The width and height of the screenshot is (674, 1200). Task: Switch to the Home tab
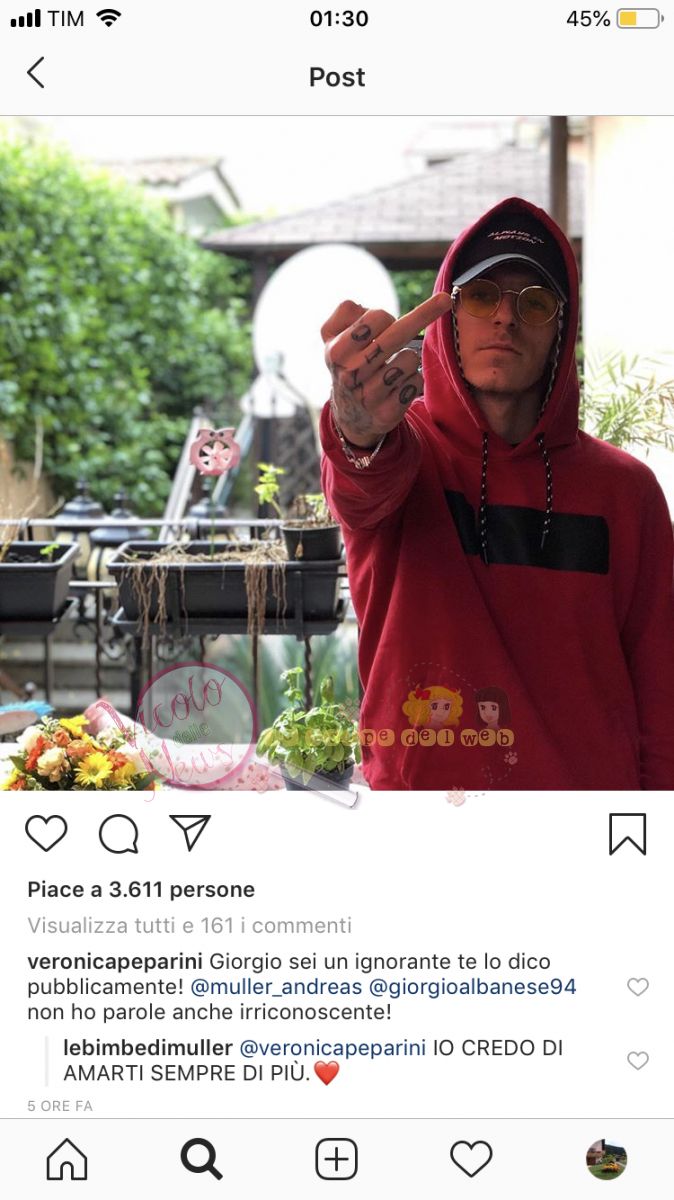pyautogui.click(x=67, y=1160)
